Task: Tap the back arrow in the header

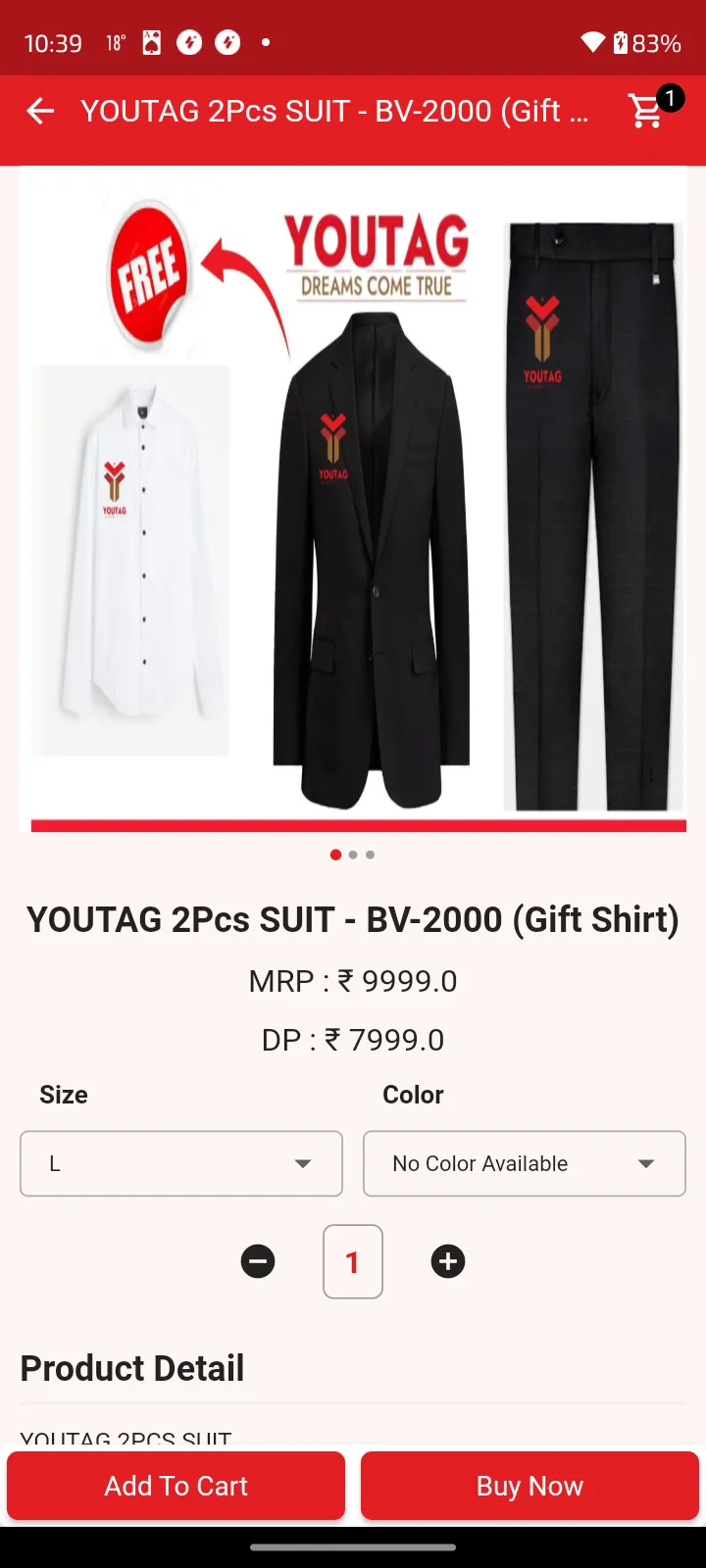Action: coord(39,111)
